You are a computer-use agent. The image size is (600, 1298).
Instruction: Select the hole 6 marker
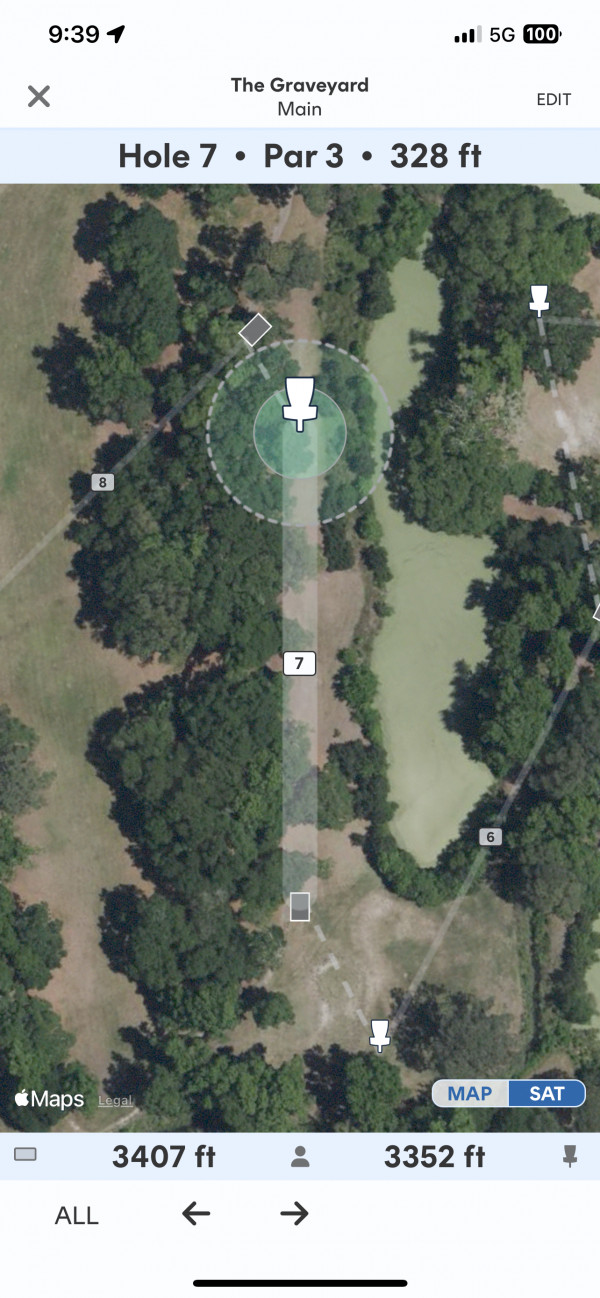click(x=489, y=837)
